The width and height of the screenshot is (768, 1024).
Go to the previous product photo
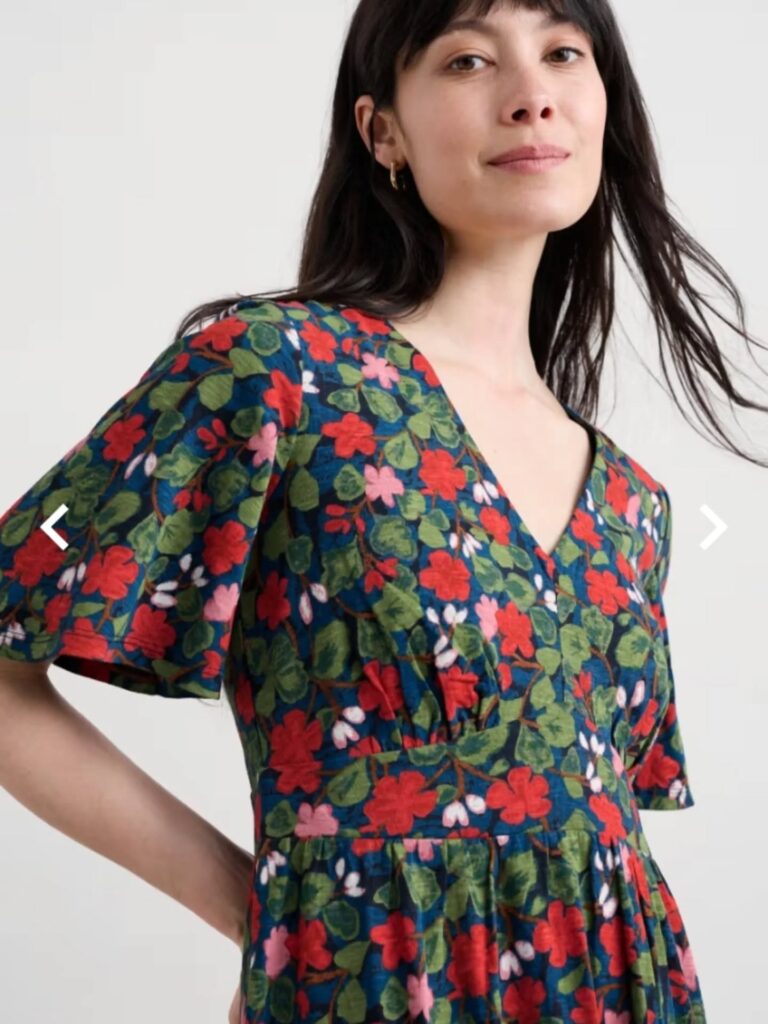[x=55, y=527]
